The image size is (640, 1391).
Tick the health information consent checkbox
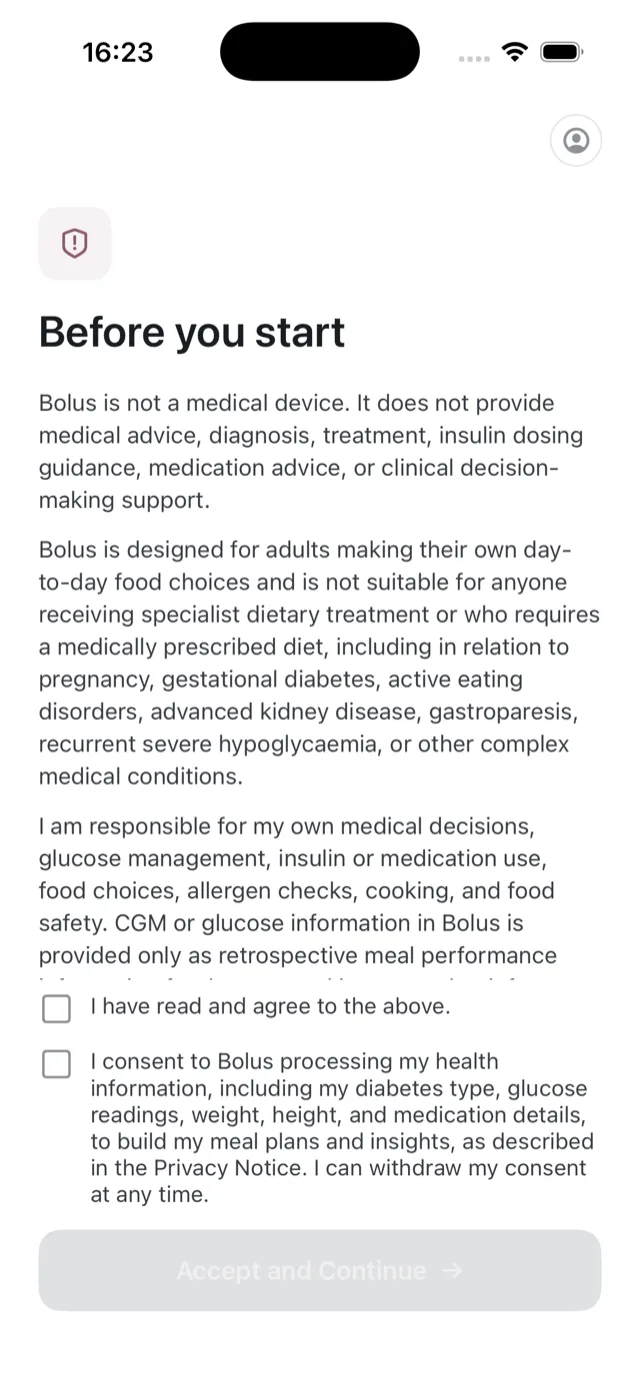tap(57, 1064)
